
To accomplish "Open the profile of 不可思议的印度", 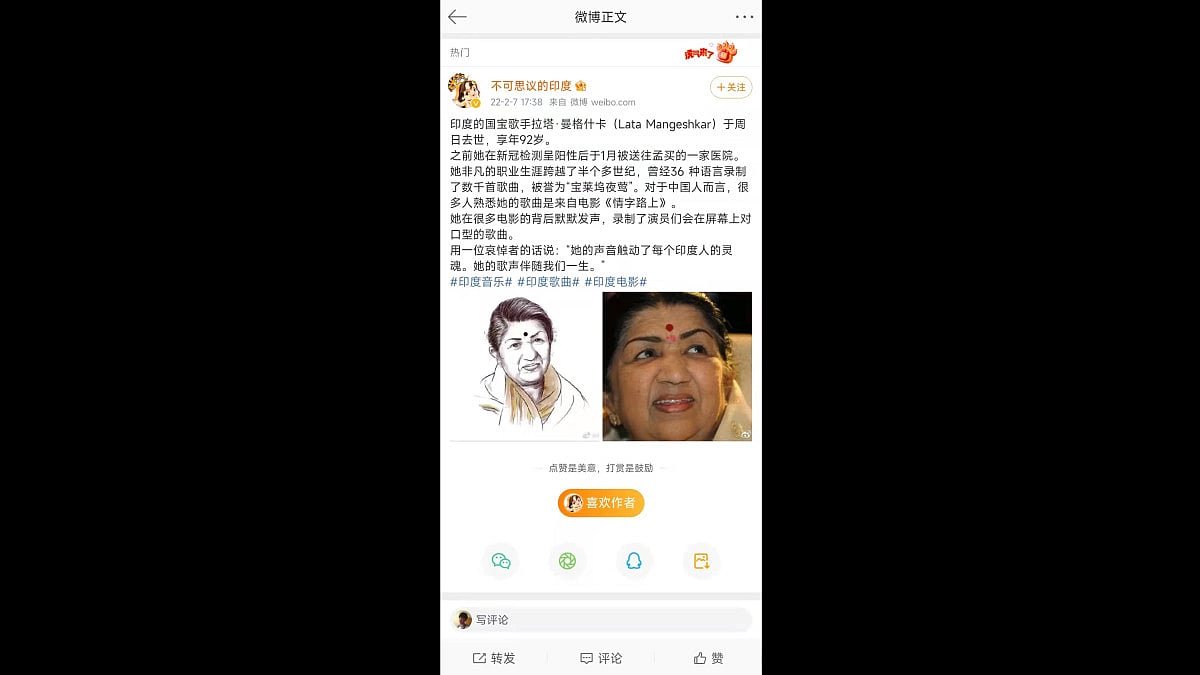I will pyautogui.click(x=531, y=86).
